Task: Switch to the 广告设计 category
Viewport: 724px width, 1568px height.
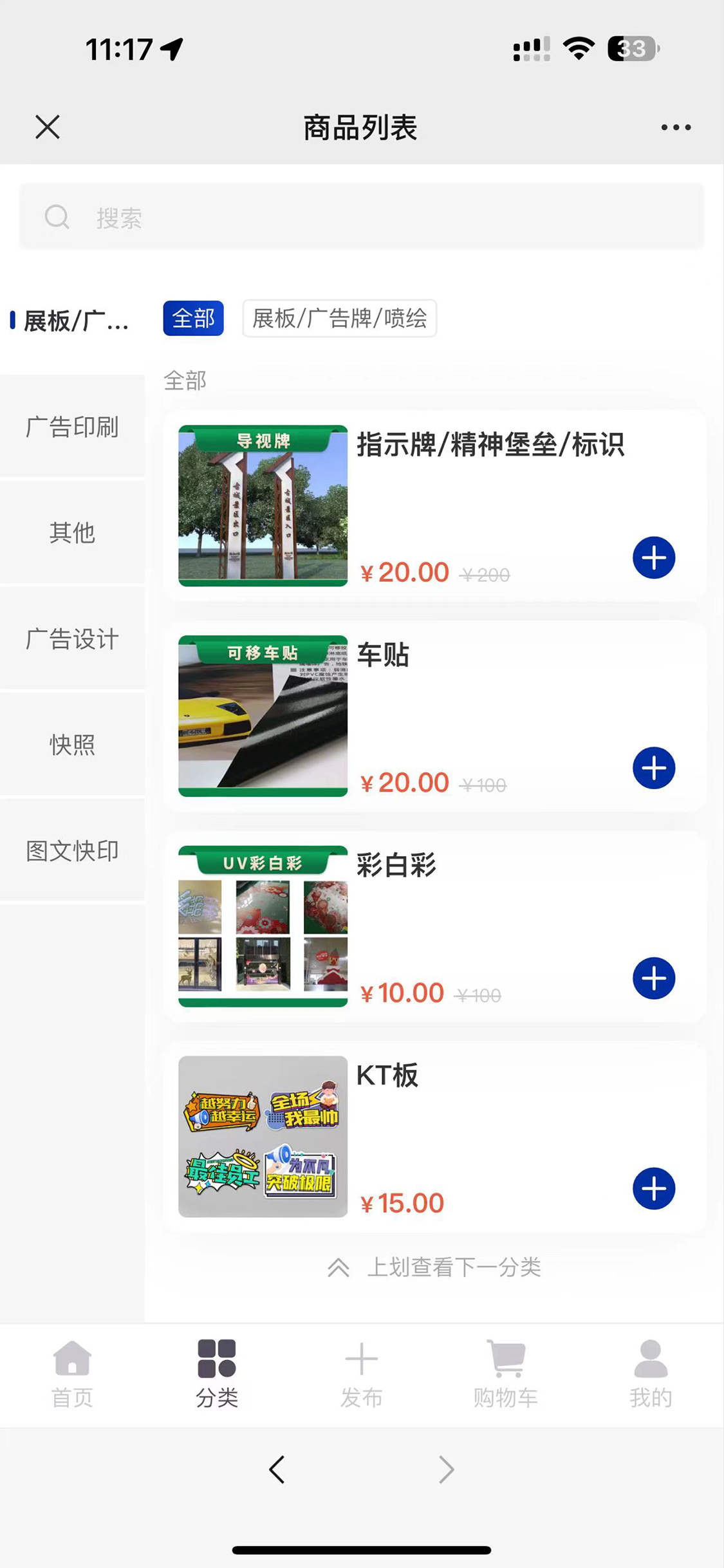Action: click(72, 639)
